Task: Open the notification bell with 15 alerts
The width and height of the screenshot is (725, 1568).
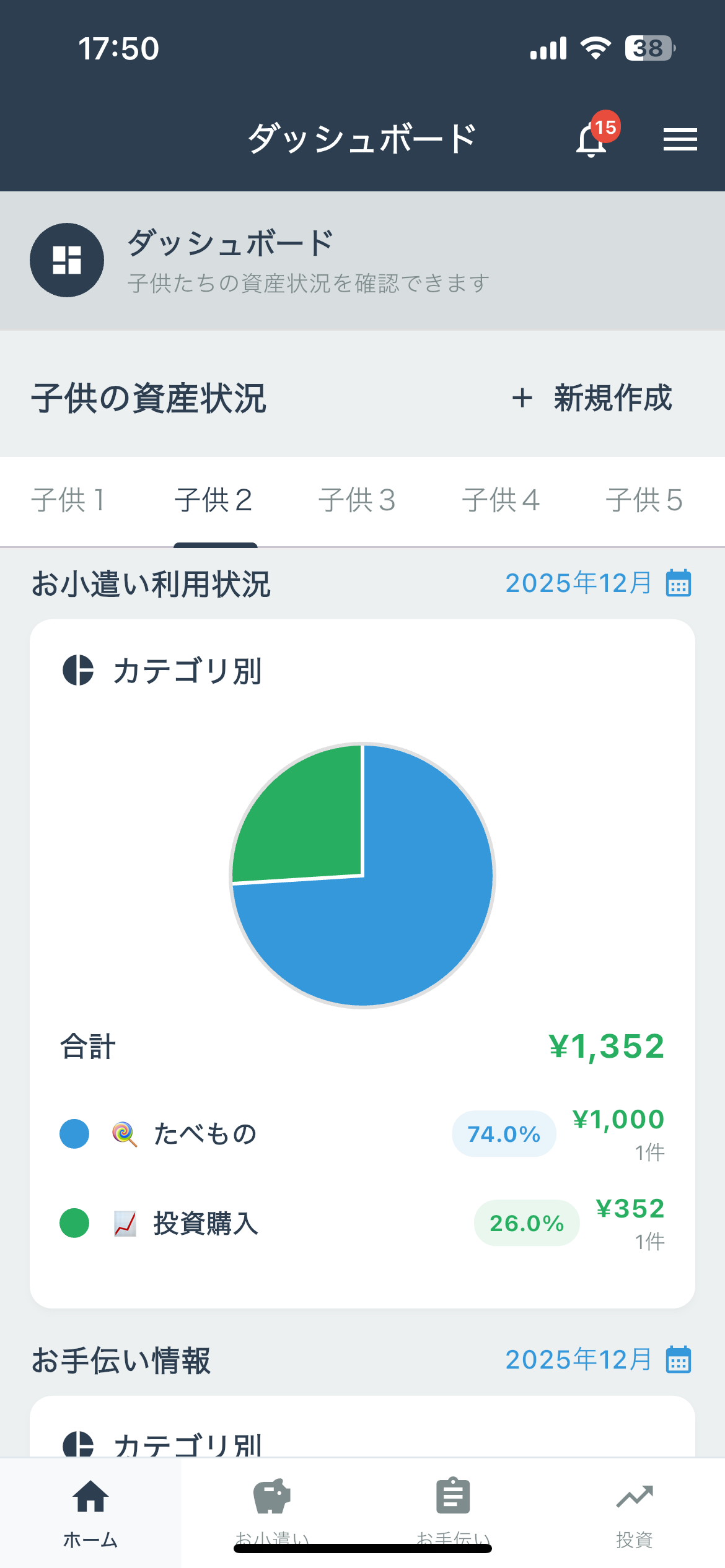Action: pyautogui.click(x=590, y=139)
